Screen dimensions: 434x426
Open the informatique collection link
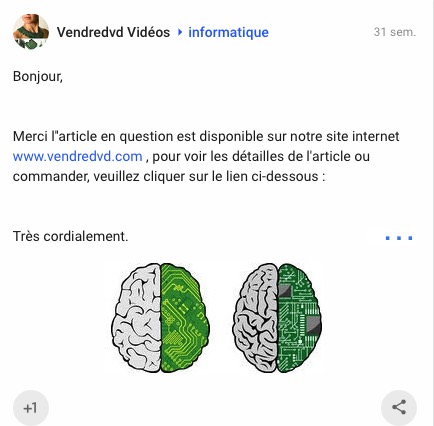tap(228, 32)
